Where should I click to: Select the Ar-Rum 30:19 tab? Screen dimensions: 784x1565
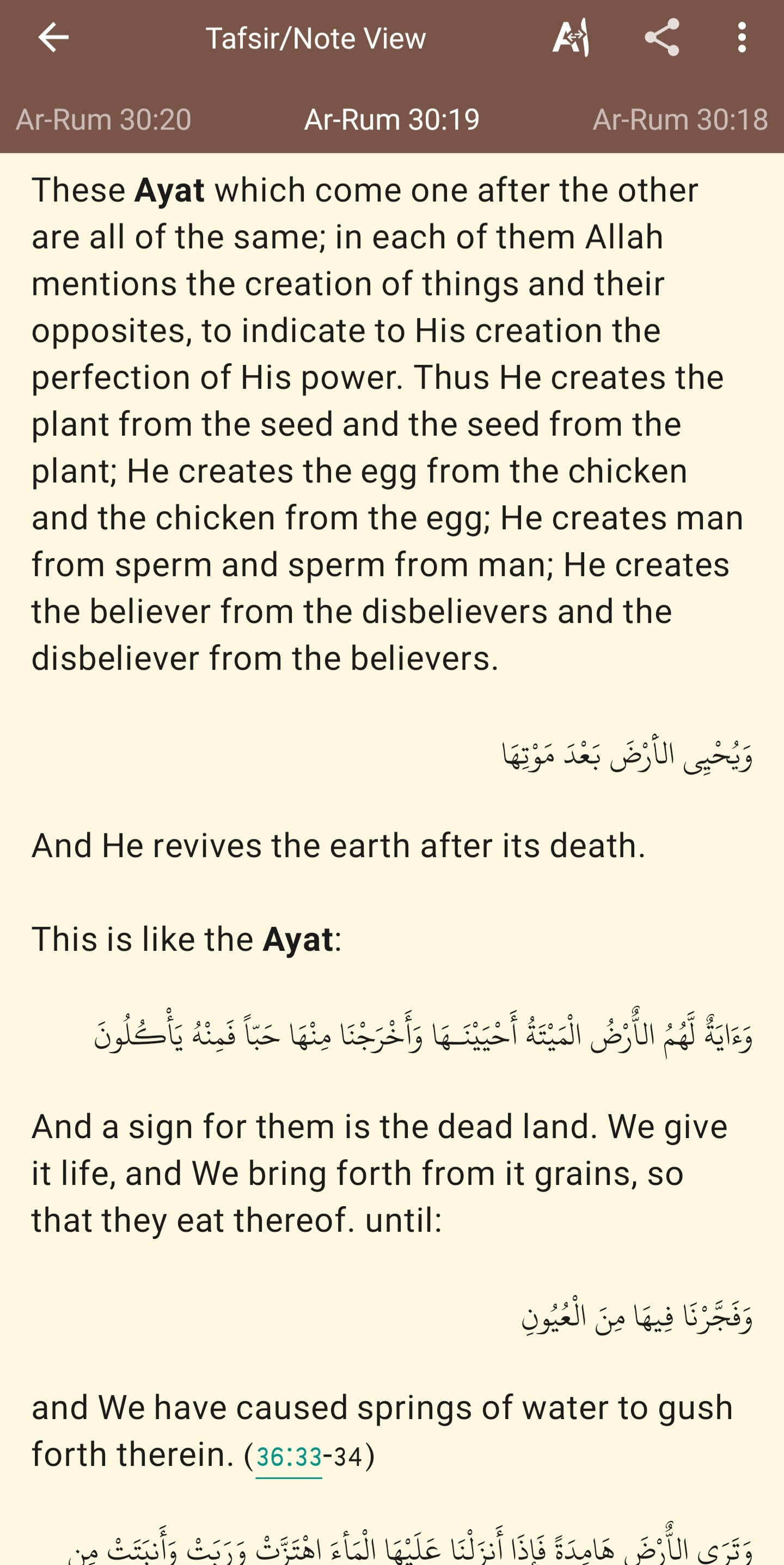click(391, 119)
